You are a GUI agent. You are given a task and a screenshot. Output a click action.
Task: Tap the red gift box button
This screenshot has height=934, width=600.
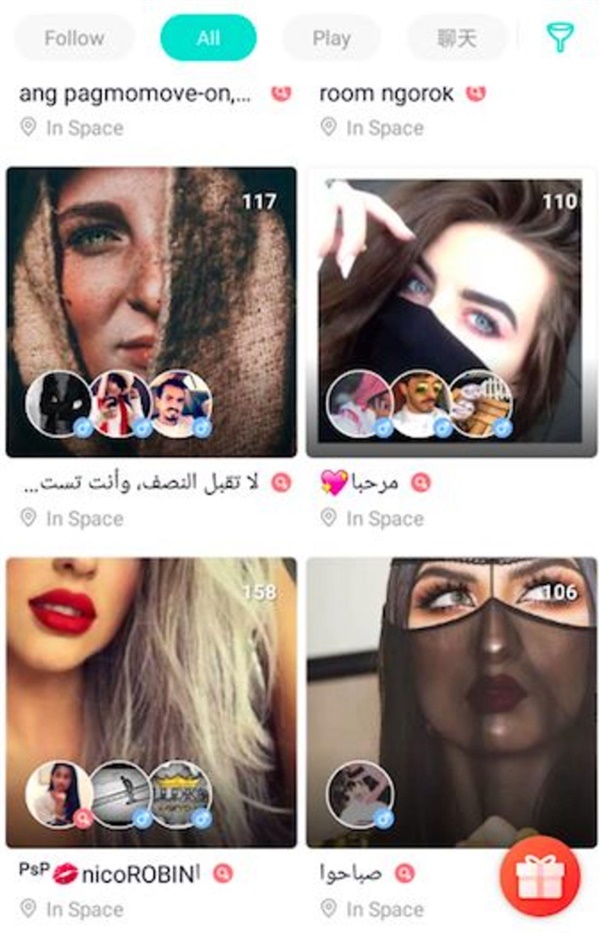(539, 876)
